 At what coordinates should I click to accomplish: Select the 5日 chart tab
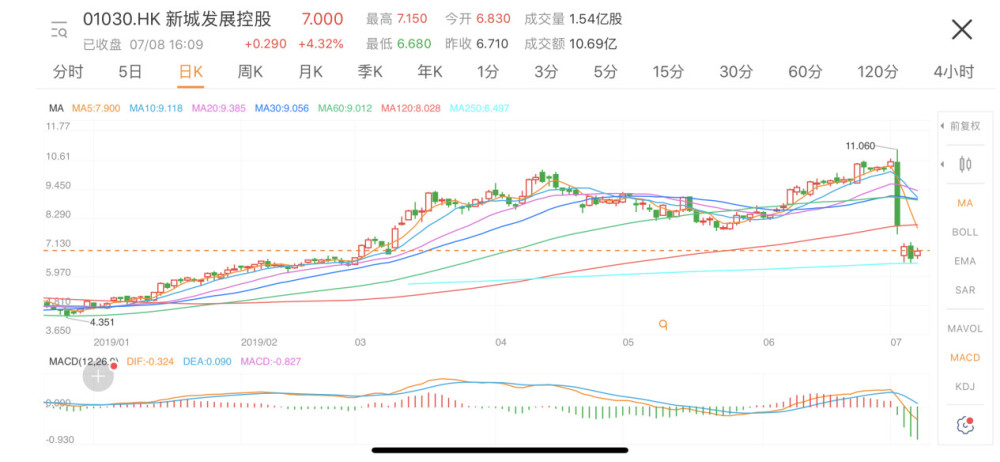130,72
